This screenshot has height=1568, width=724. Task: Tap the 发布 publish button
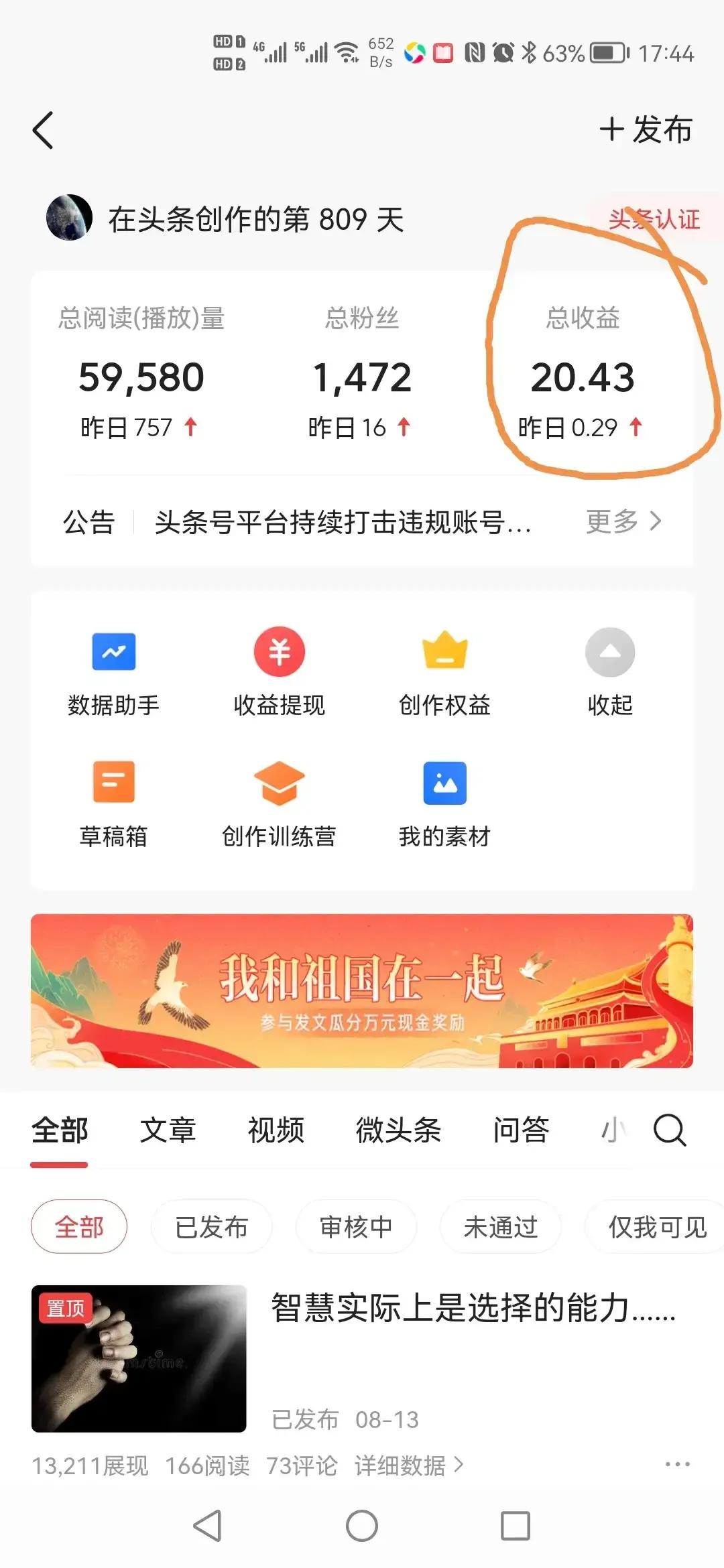pyautogui.click(x=645, y=131)
